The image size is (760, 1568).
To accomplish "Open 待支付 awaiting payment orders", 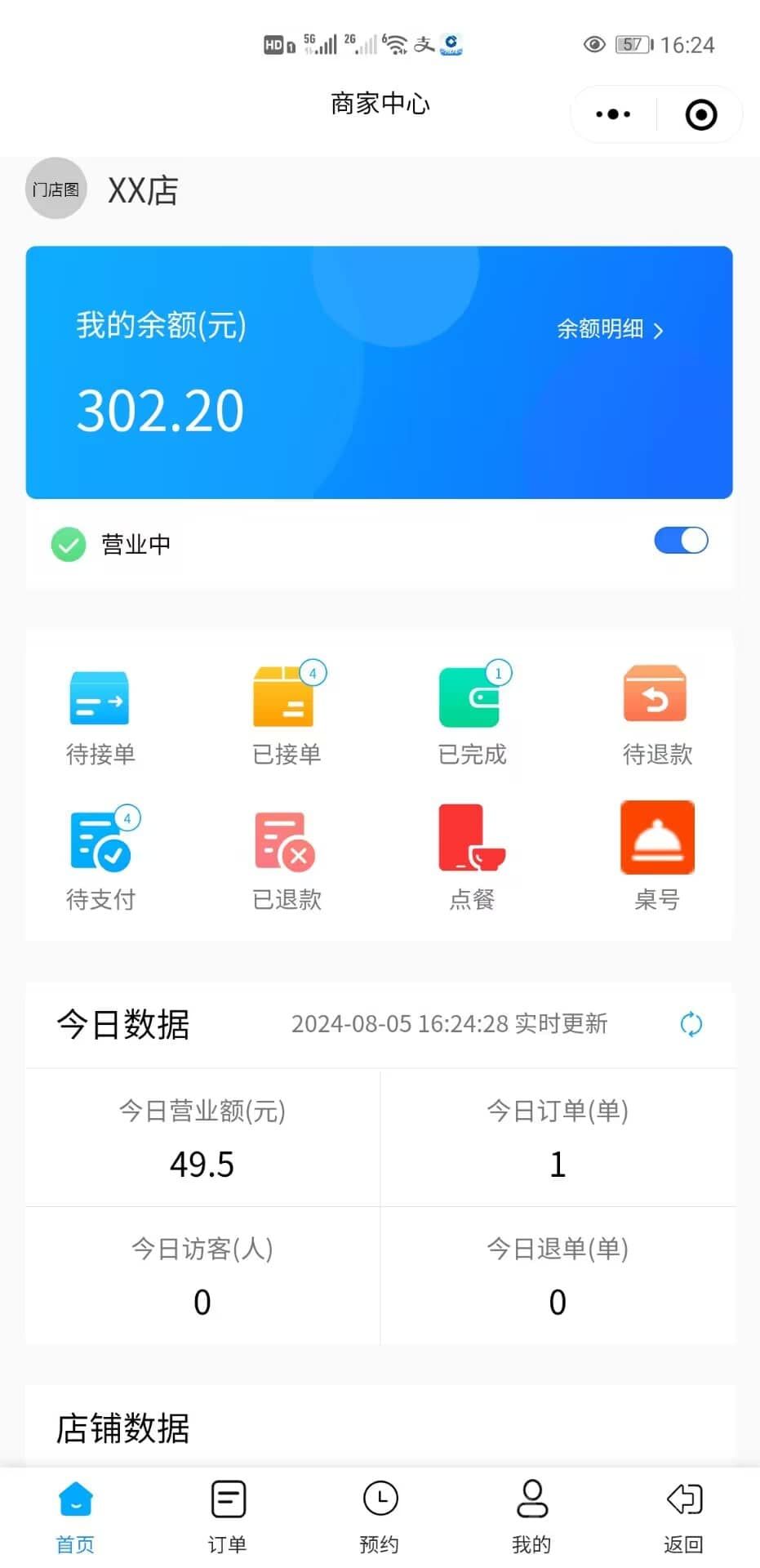I will [101, 859].
